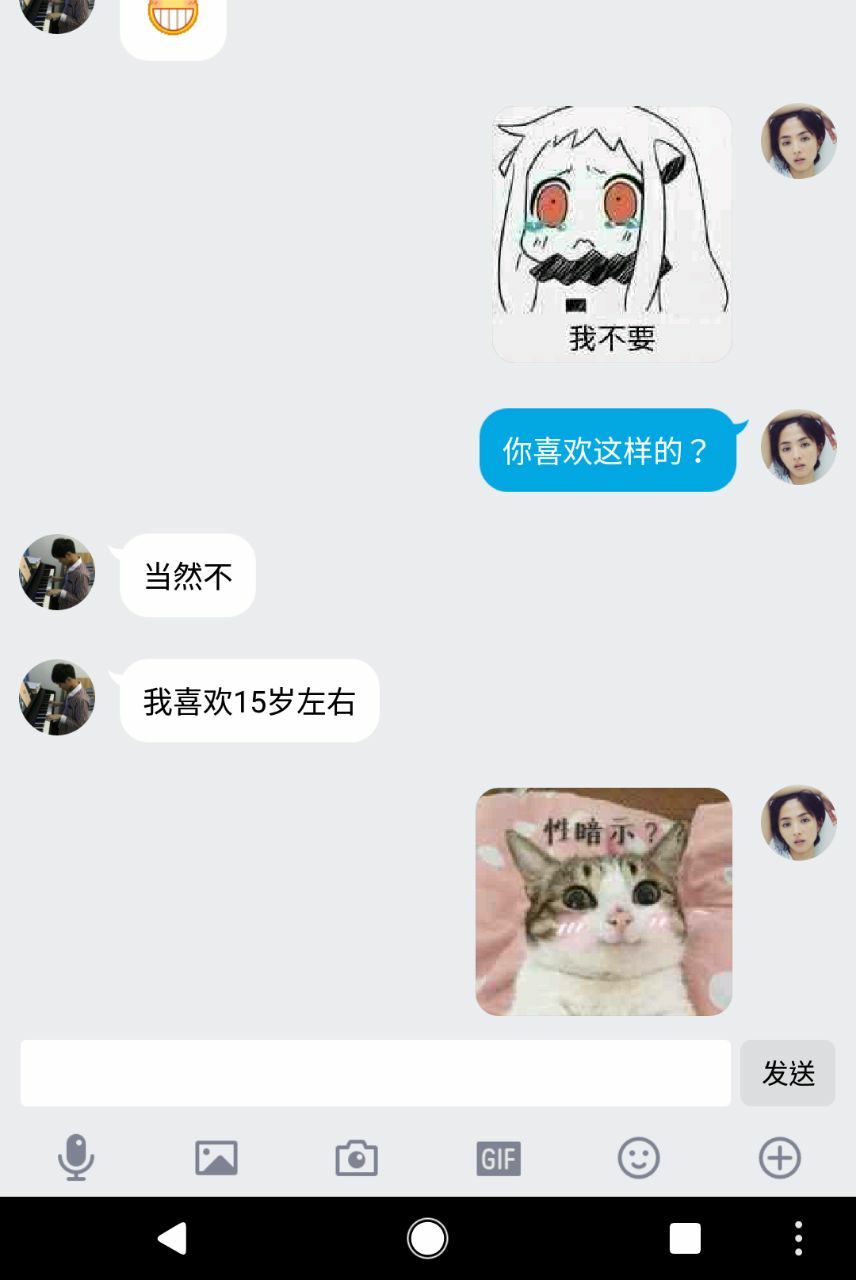This screenshot has height=1280, width=856.
Task: Open the emoji smiley panel
Action: 639,1158
